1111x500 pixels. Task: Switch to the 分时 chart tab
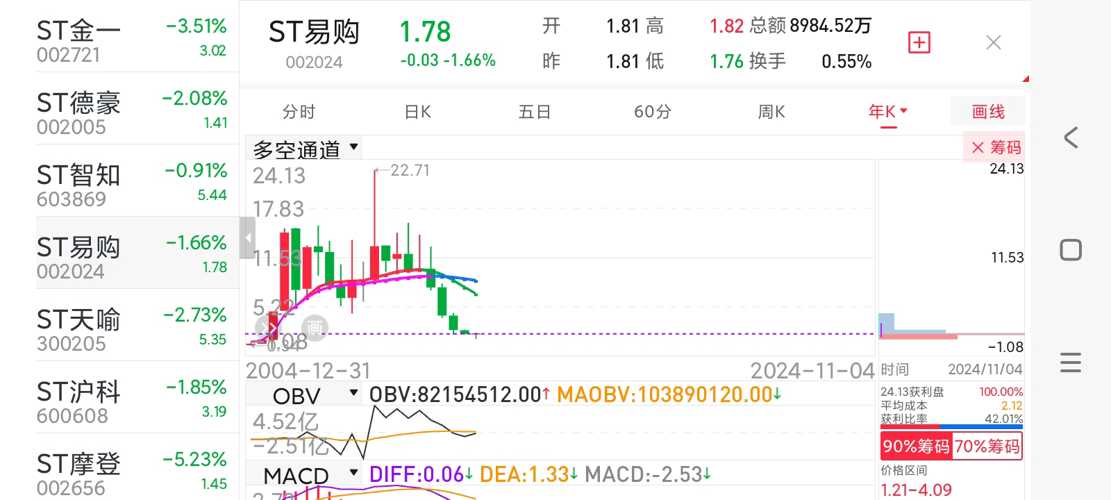click(x=298, y=112)
